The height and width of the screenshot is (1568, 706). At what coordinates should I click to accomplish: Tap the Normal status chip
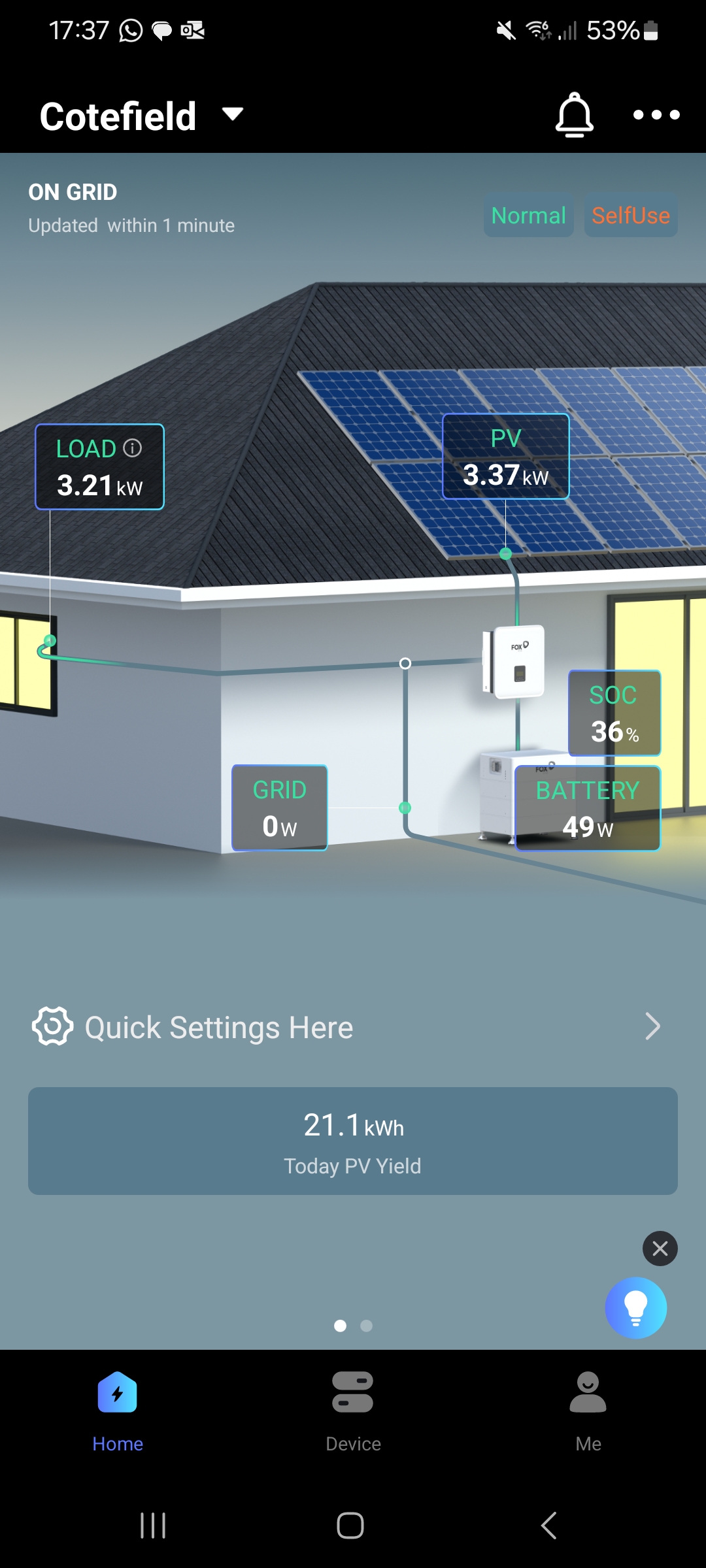pos(528,216)
